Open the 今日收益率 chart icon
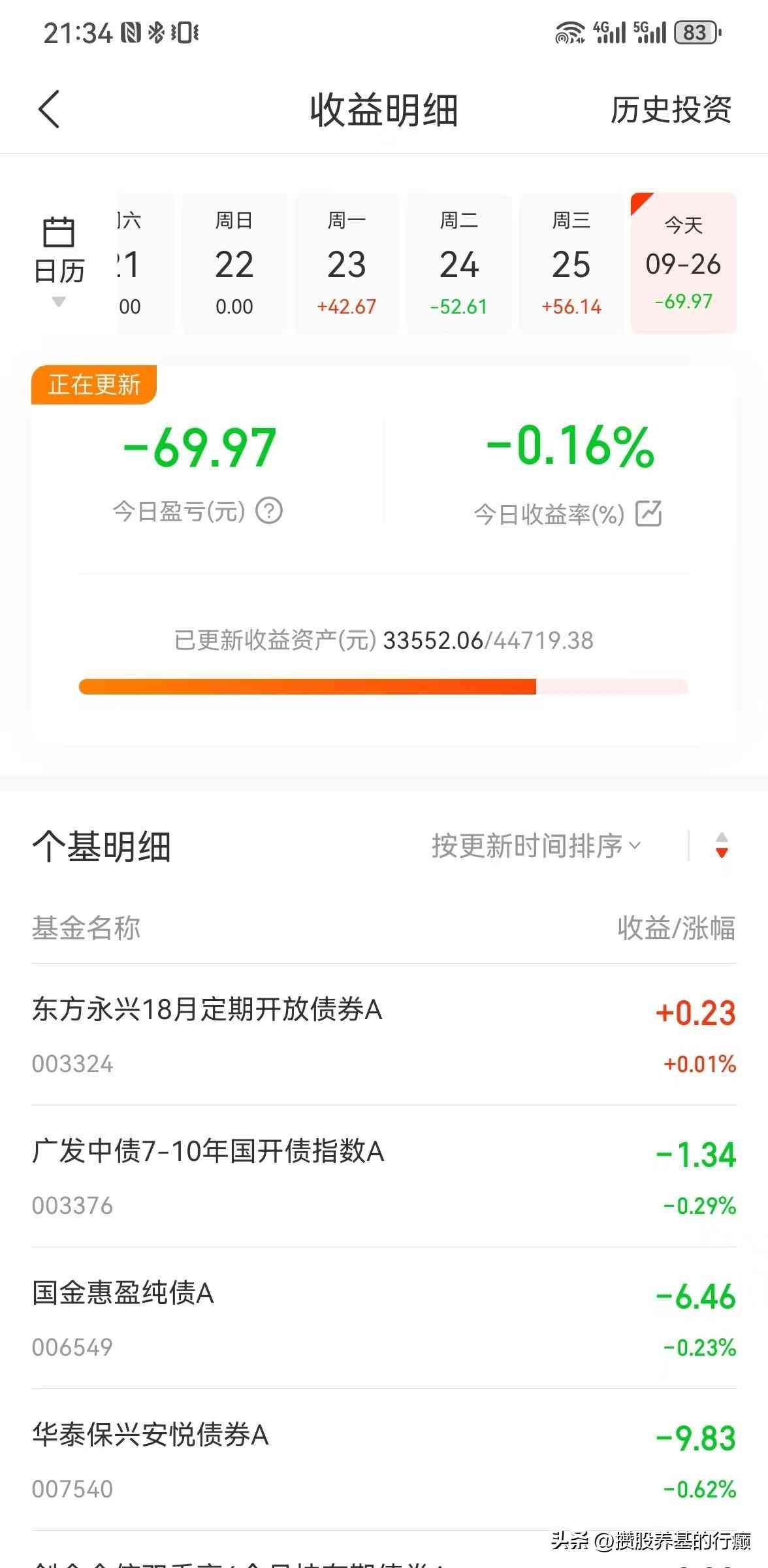Viewport: 768px width, 1568px height. tap(648, 514)
